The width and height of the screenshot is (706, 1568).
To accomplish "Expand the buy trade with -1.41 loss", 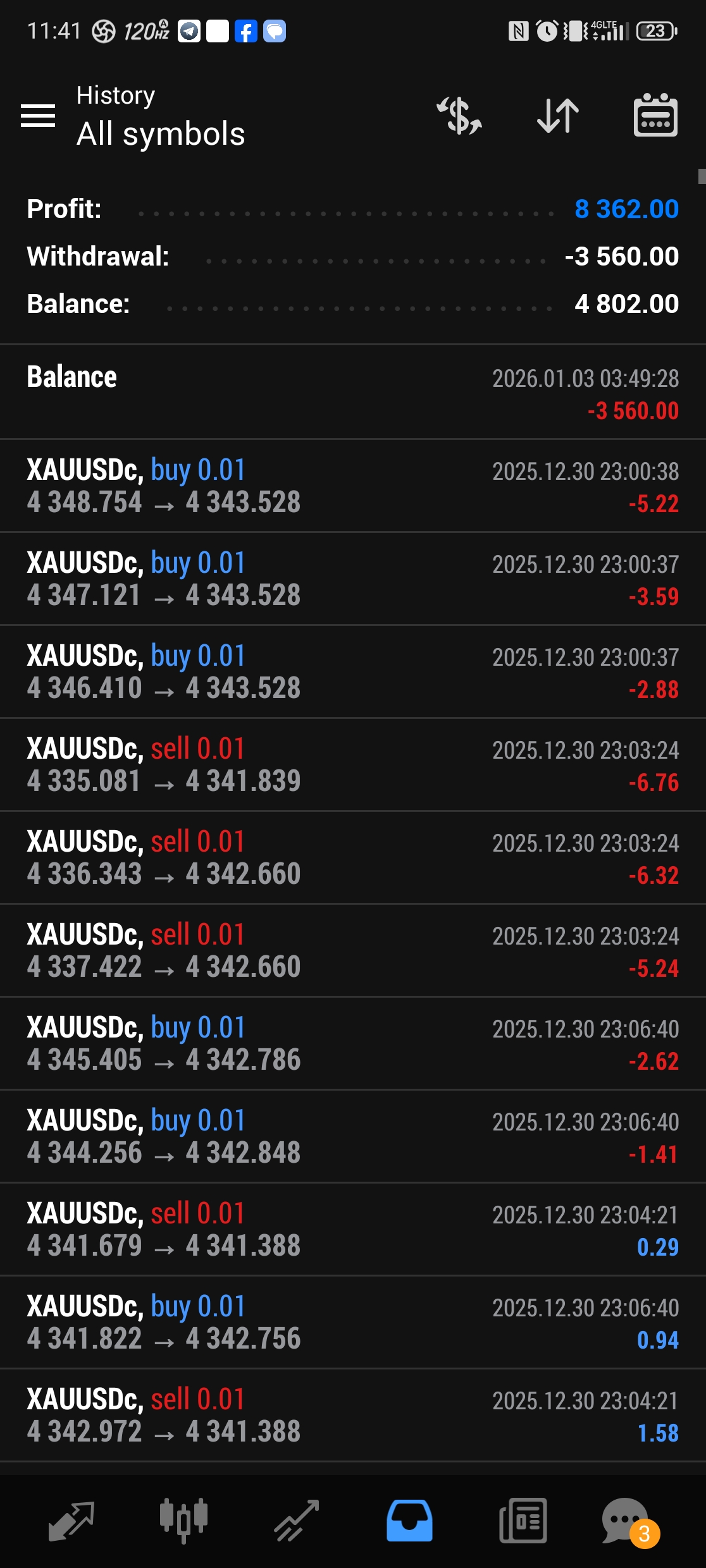I will (353, 1136).
